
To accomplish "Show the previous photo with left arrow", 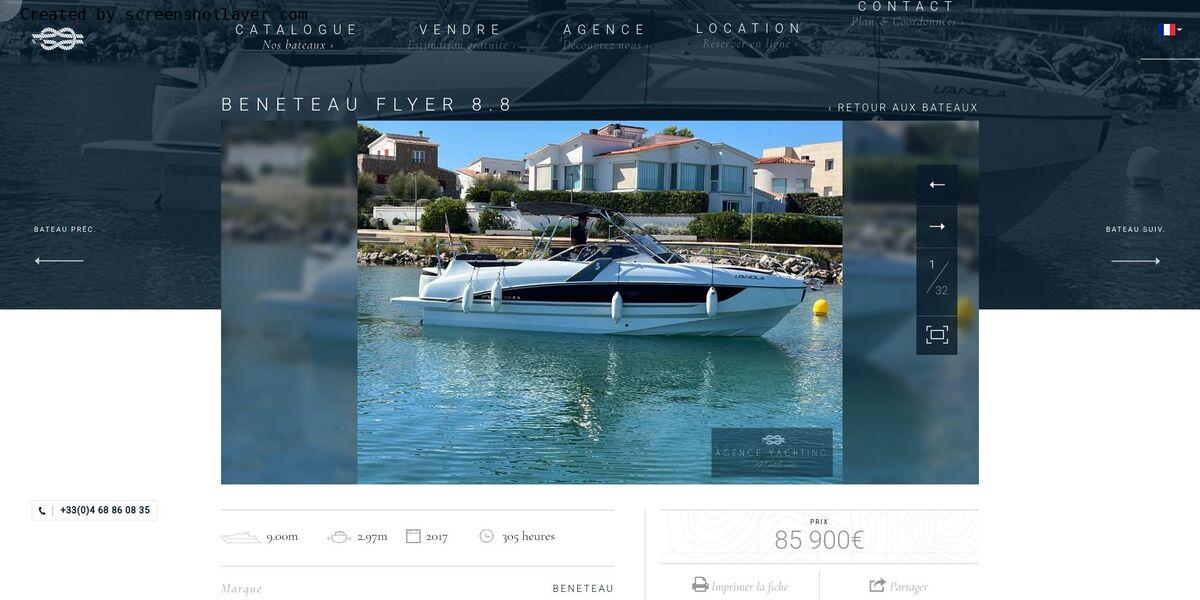I will [937, 185].
